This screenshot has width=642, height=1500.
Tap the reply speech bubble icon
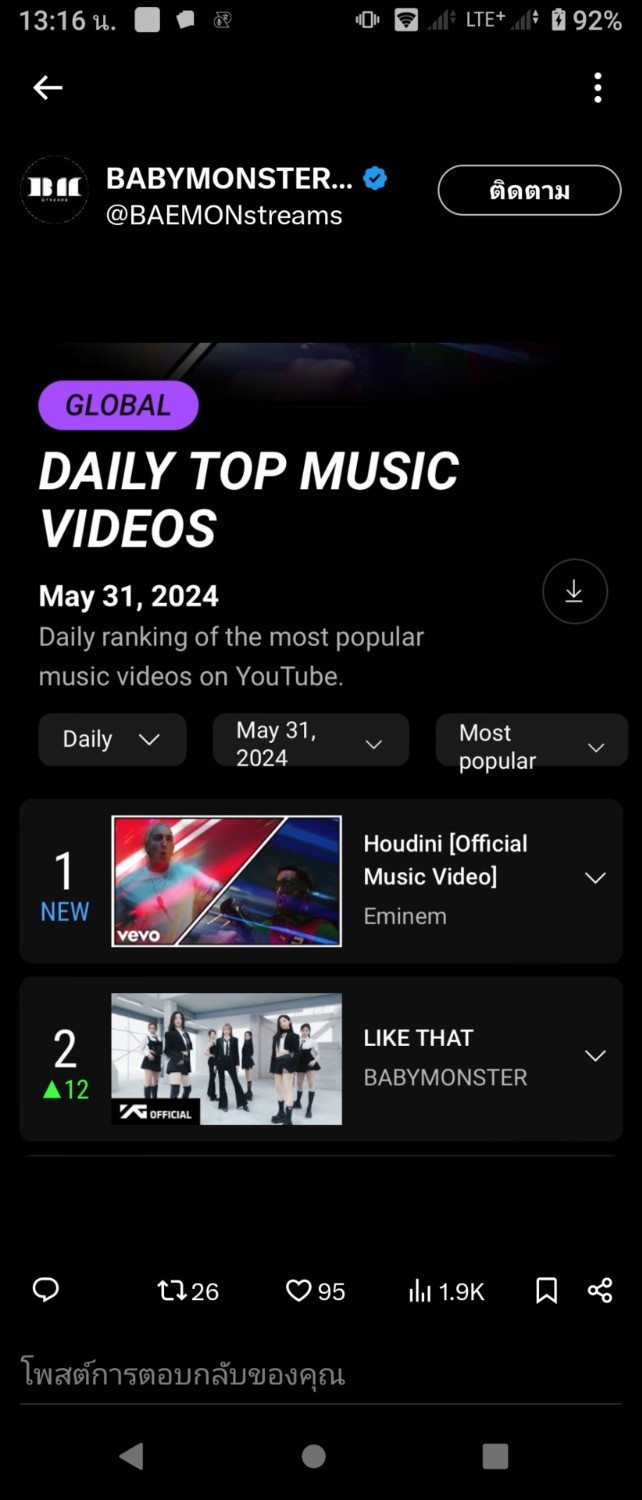click(46, 1290)
